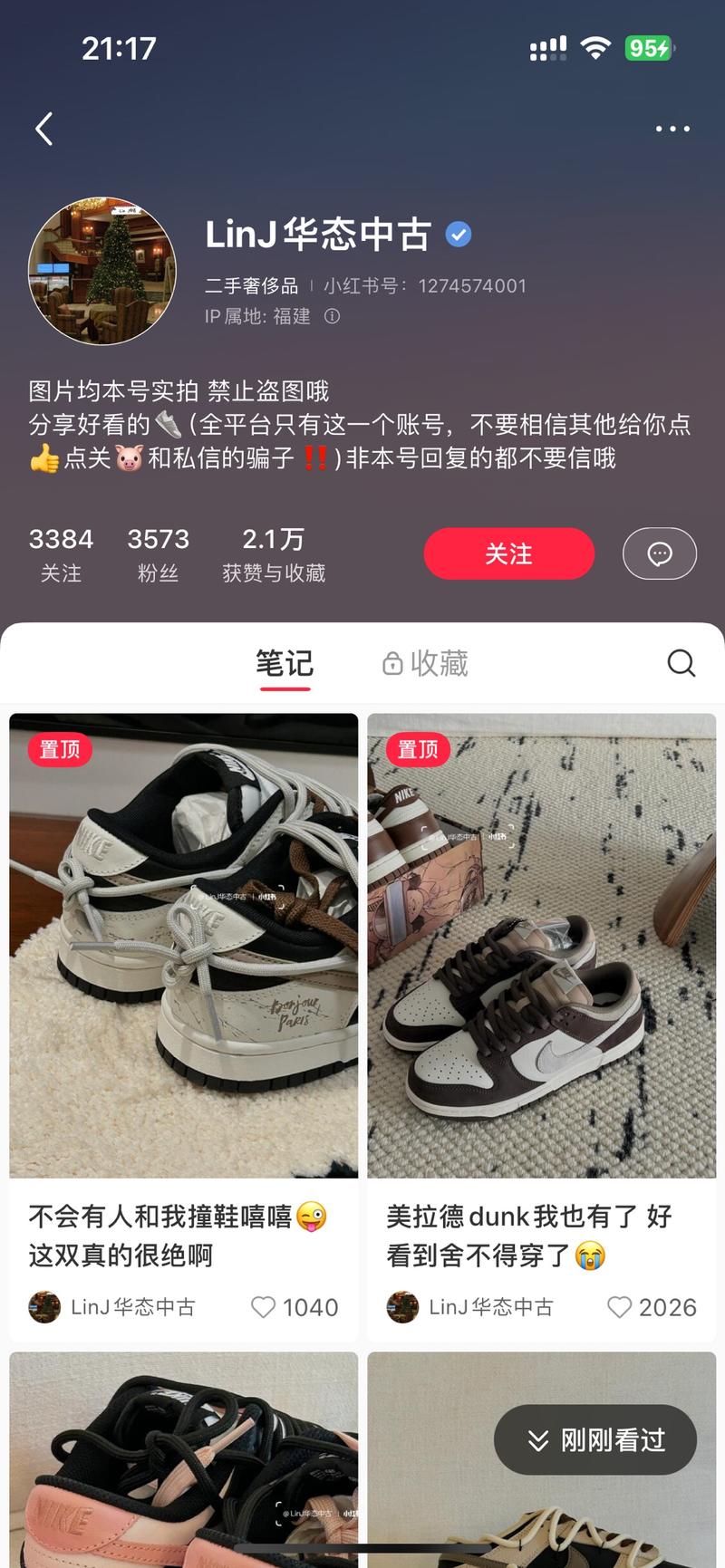Tap the IP属地 info icon
This screenshot has height=1568, width=725.
click(x=333, y=316)
